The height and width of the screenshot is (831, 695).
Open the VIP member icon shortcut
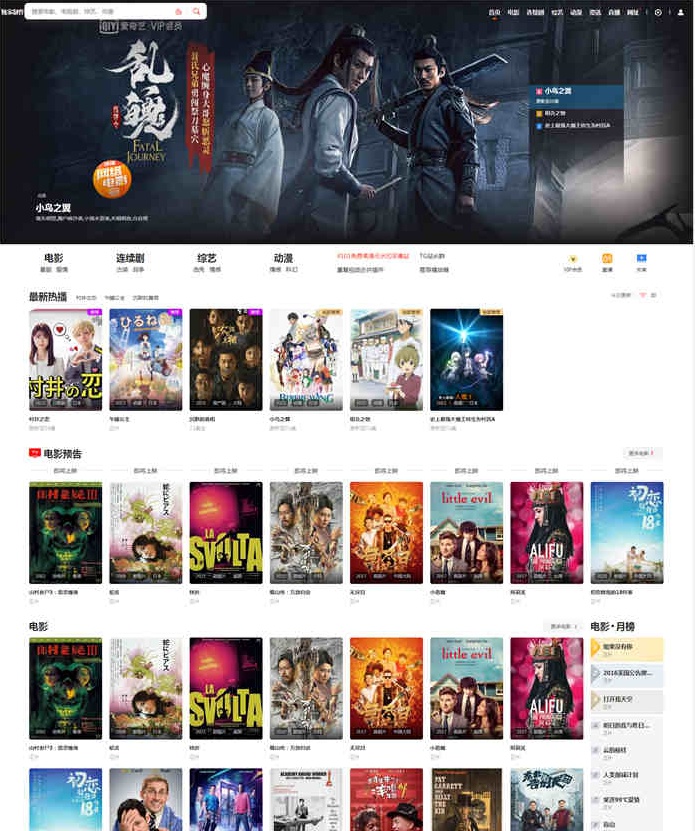coord(572,262)
